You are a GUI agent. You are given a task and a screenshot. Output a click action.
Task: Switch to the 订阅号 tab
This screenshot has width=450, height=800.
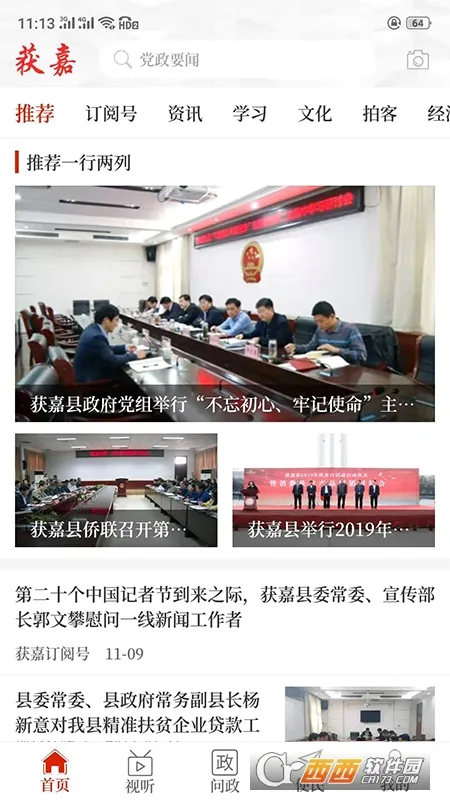click(111, 113)
